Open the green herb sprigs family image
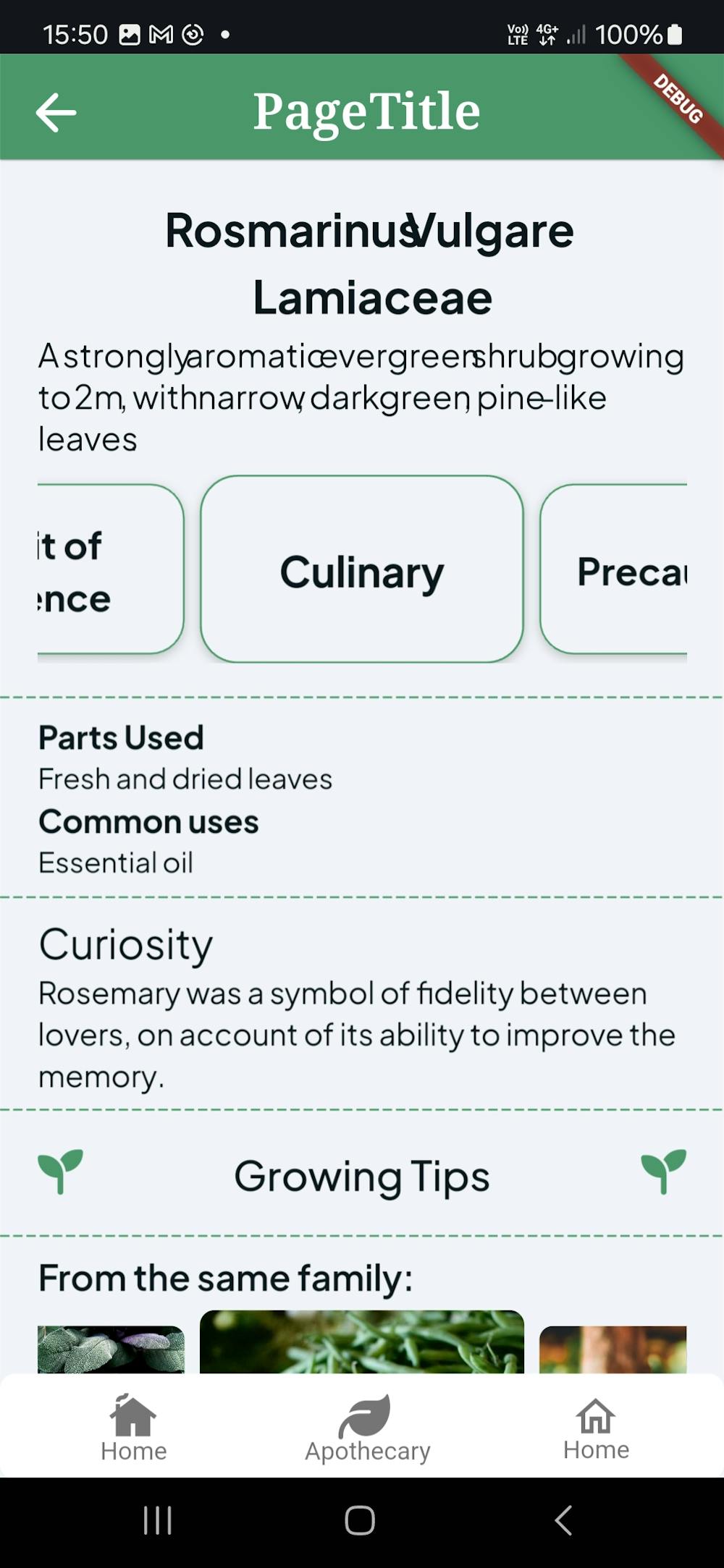The width and height of the screenshot is (724, 1568). coord(362,1341)
